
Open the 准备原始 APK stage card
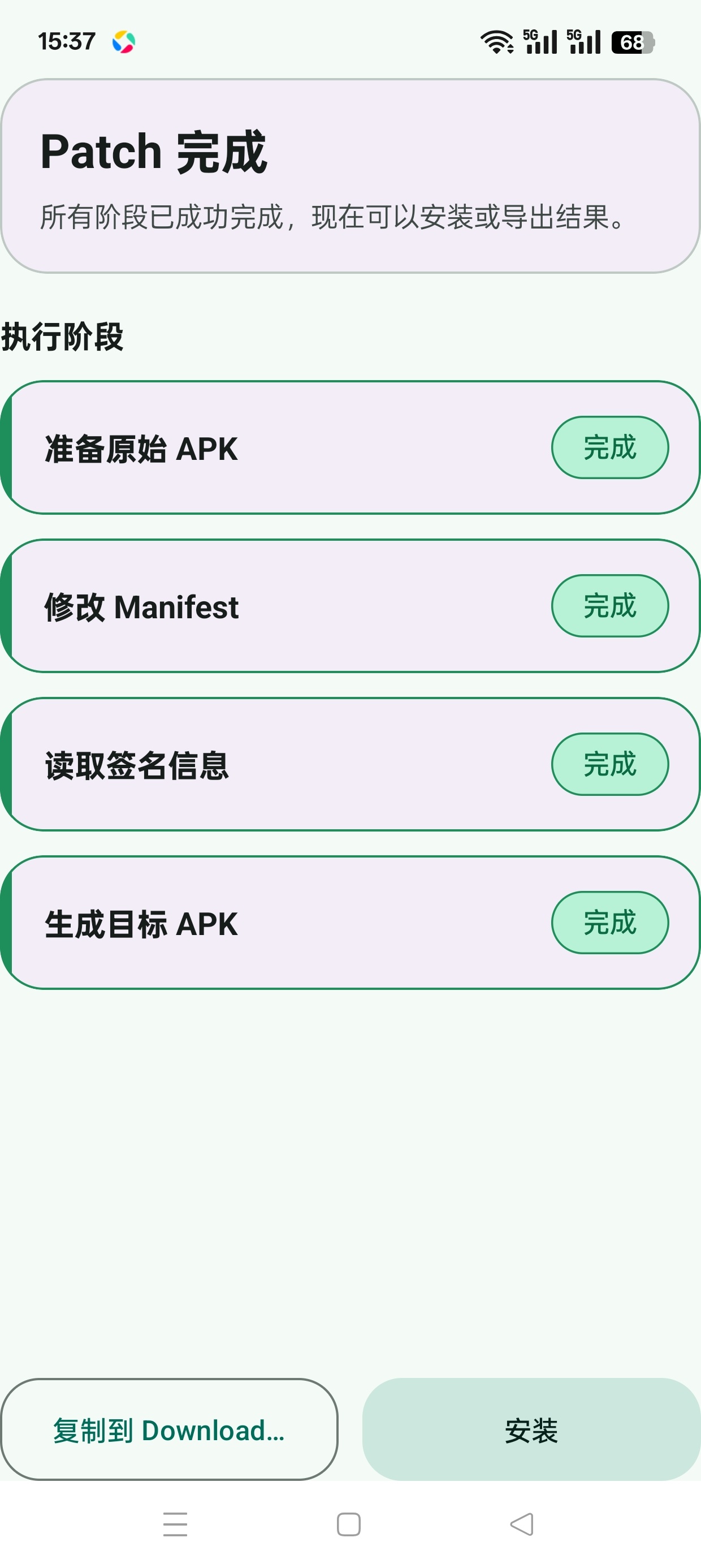350,448
